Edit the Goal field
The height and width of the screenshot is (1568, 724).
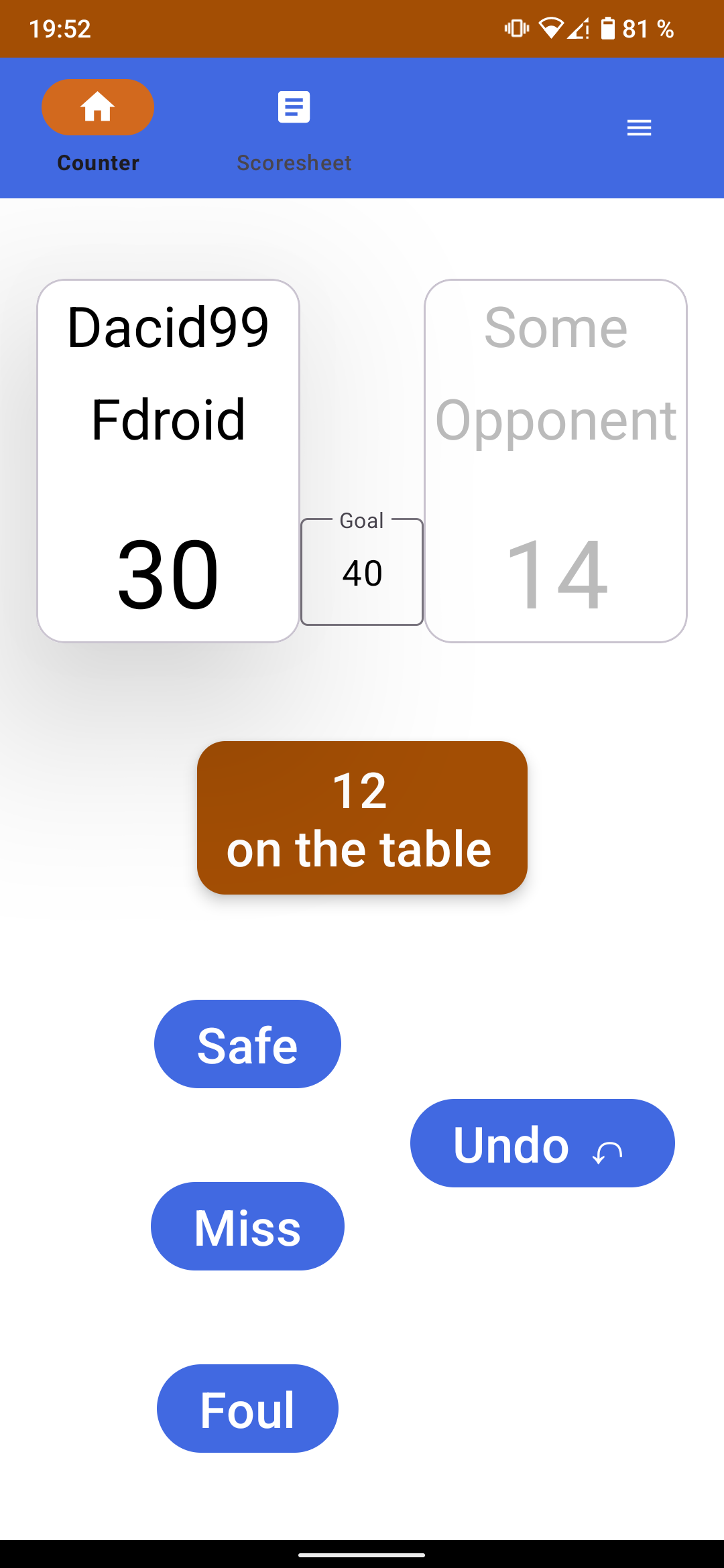[x=362, y=573]
